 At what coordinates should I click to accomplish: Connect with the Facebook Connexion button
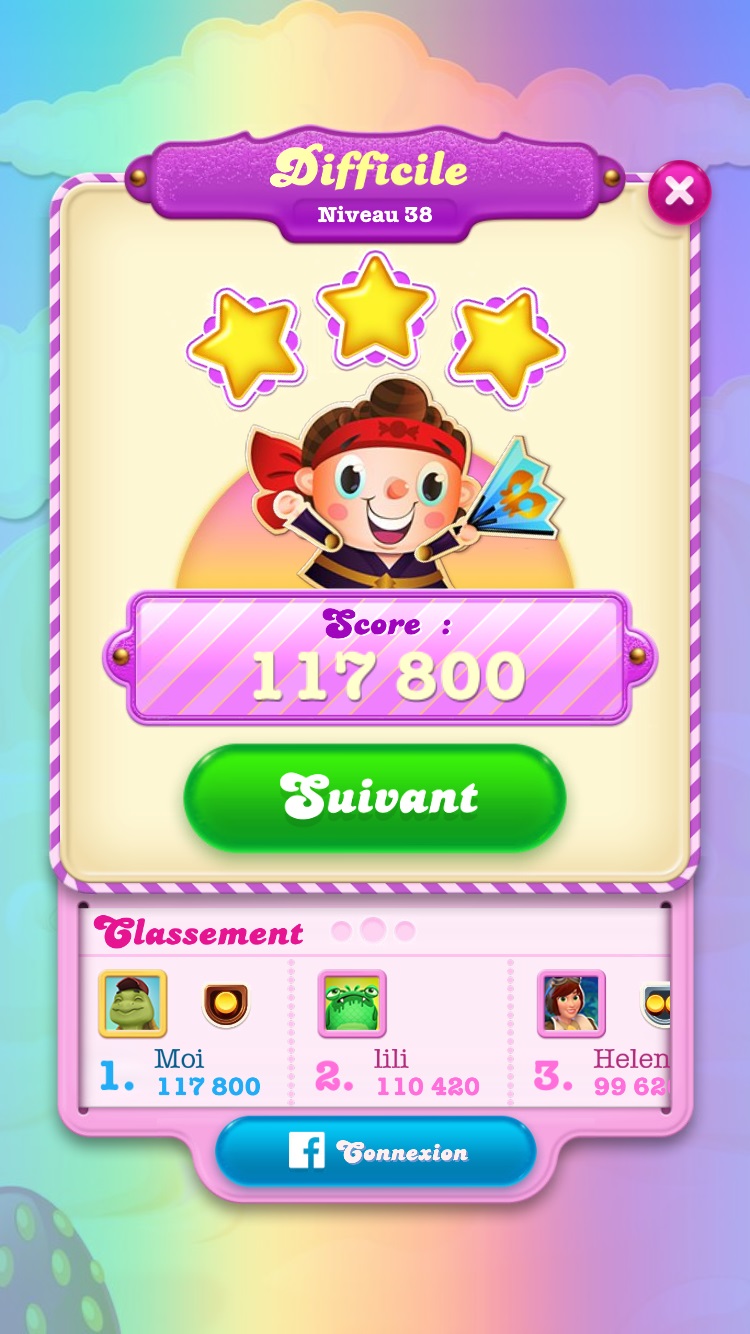(x=375, y=1152)
